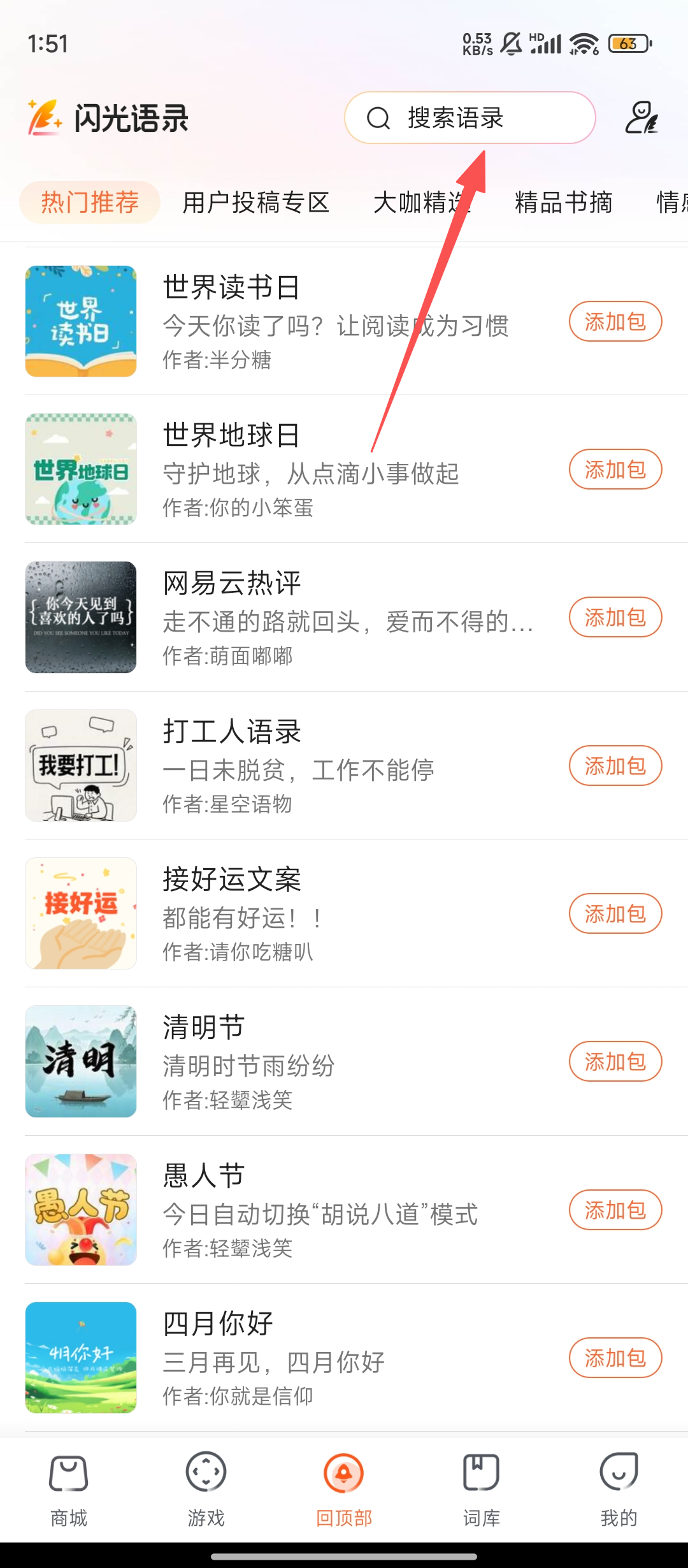Add the 世界地球日 pack
The width and height of the screenshot is (688, 1568).
coord(615,469)
